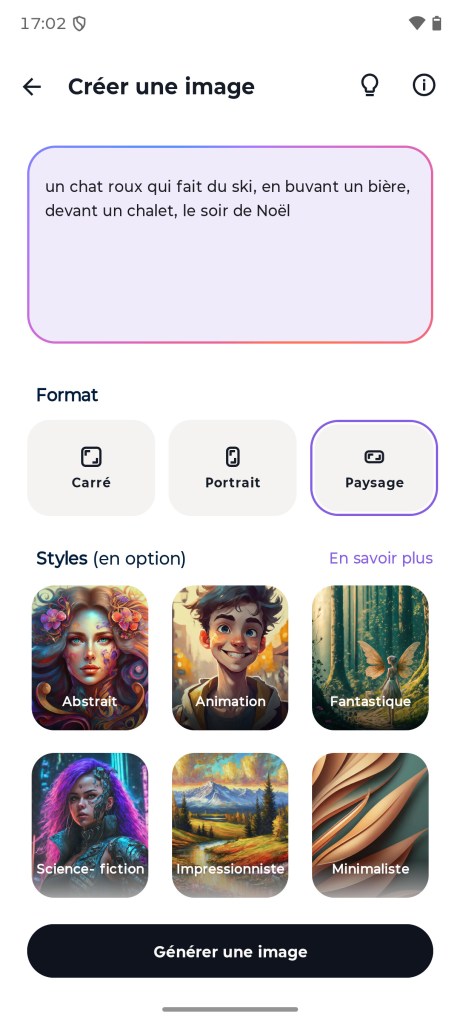The image size is (460, 1023).
Task: Choose the Minimaliste style
Action: (x=370, y=825)
